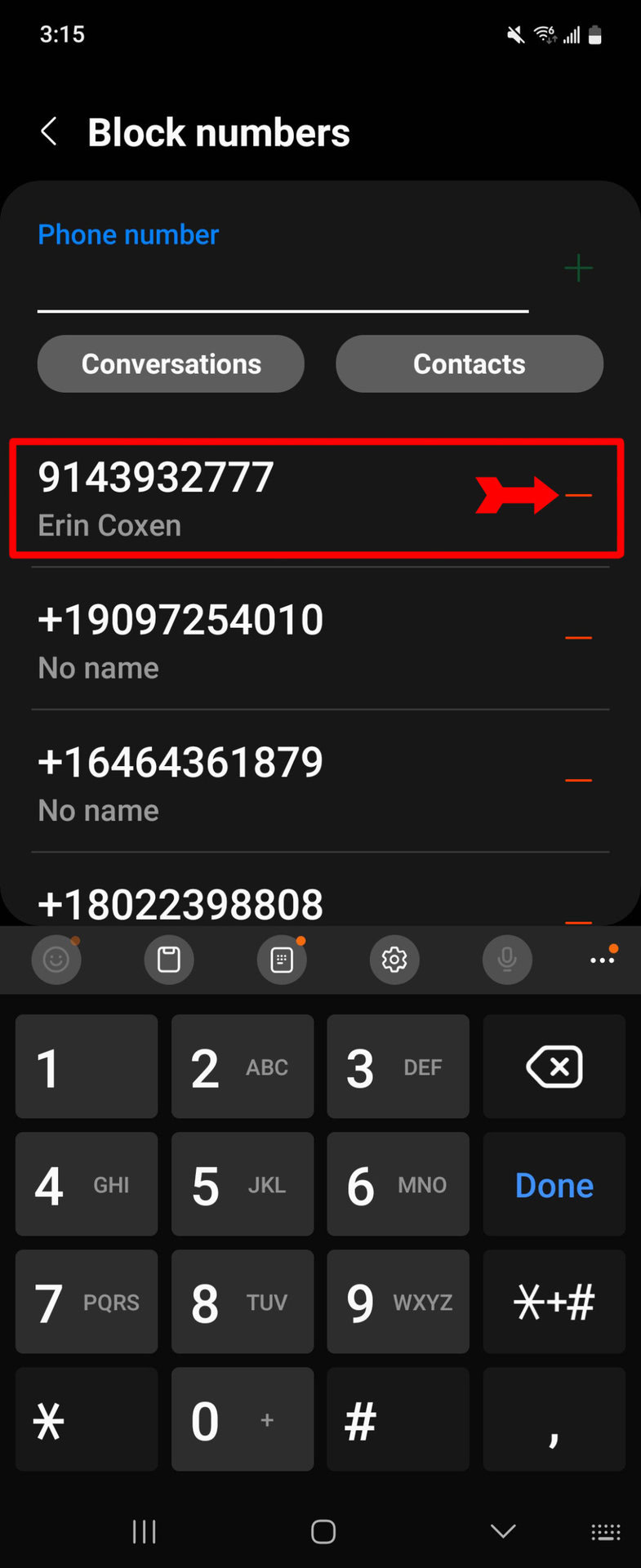Tap Done on the keypad
Screen dimensions: 641x1568
click(x=554, y=1185)
